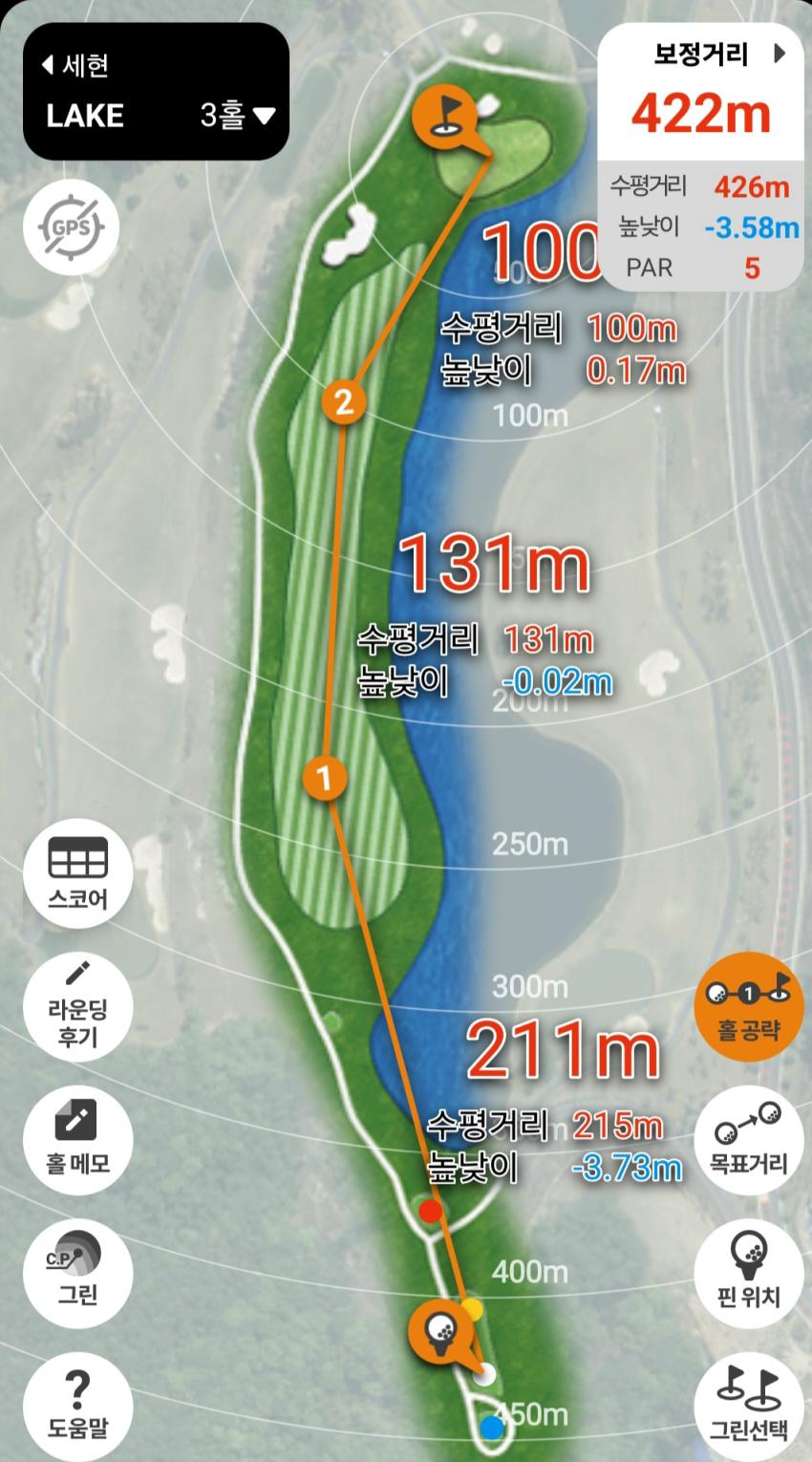Go back to 세현 course list

click(x=76, y=65)
